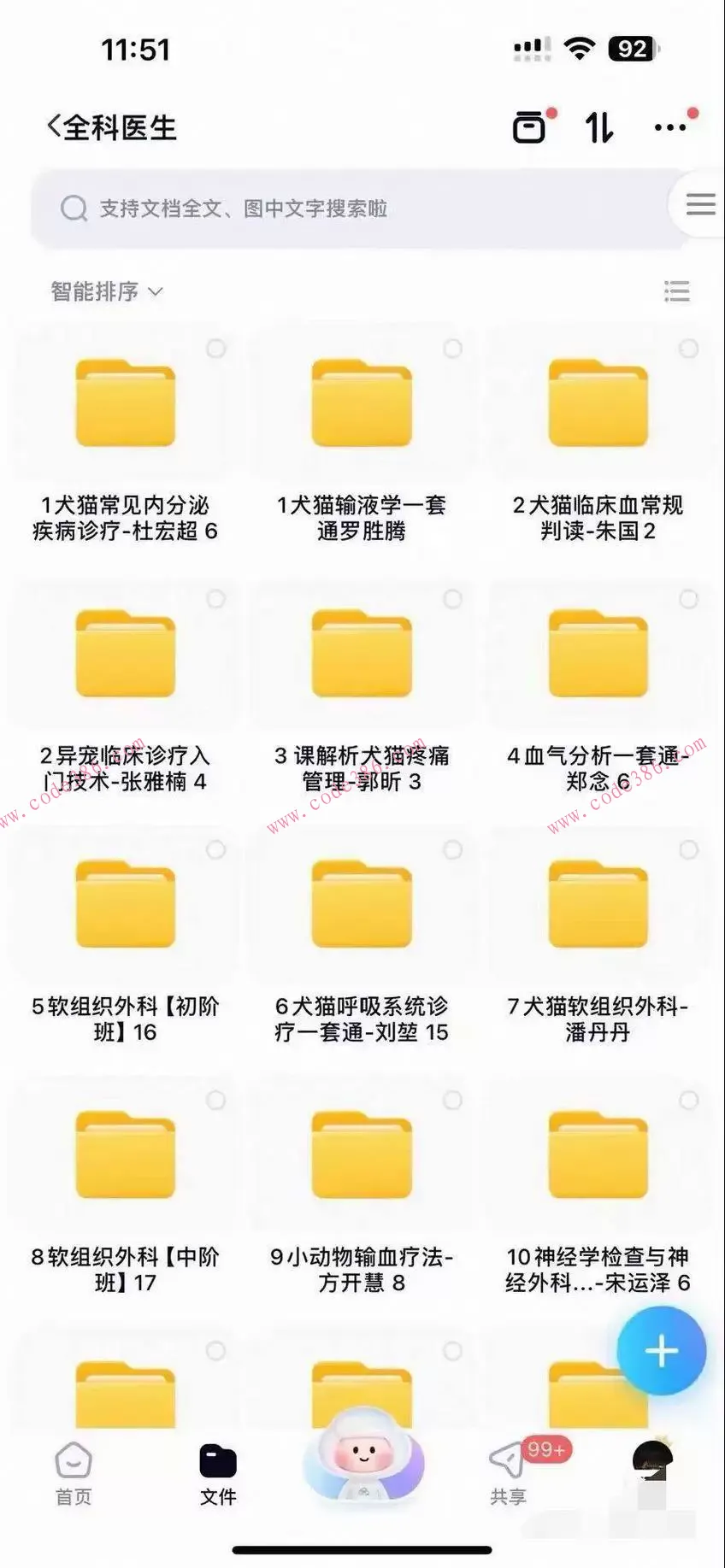Go back from the 全科医生 folder
Viewport: 725px width, 1568px height.
(x=55, y=127)
